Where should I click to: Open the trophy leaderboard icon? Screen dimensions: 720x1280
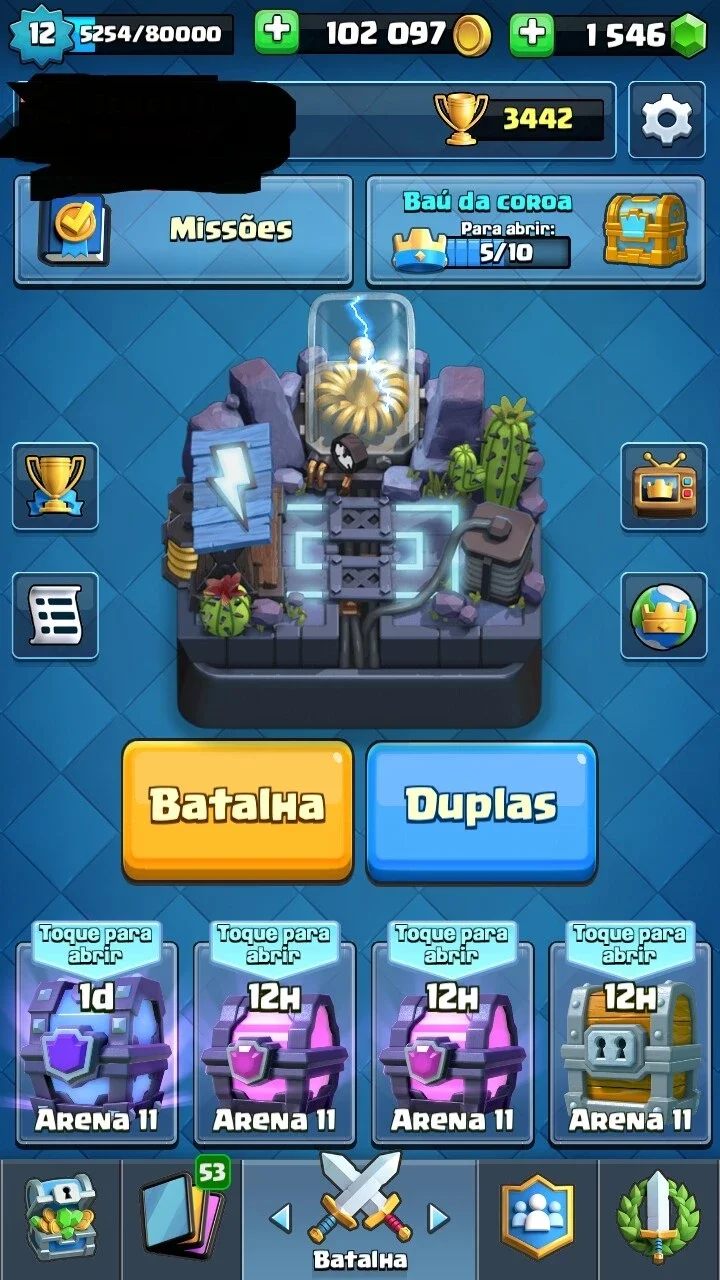tap(55, 486)
